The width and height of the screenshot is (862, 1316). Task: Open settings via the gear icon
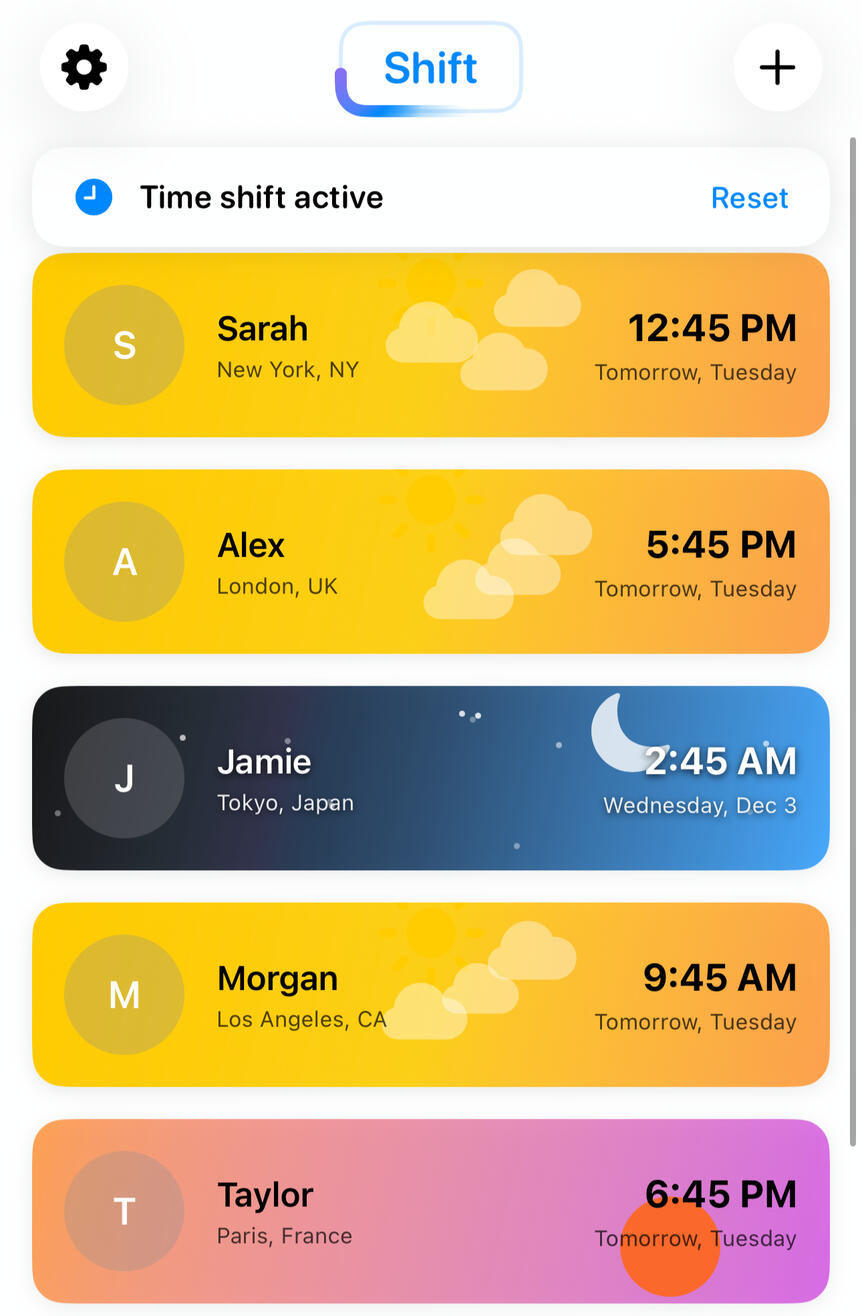coord(84,68)
